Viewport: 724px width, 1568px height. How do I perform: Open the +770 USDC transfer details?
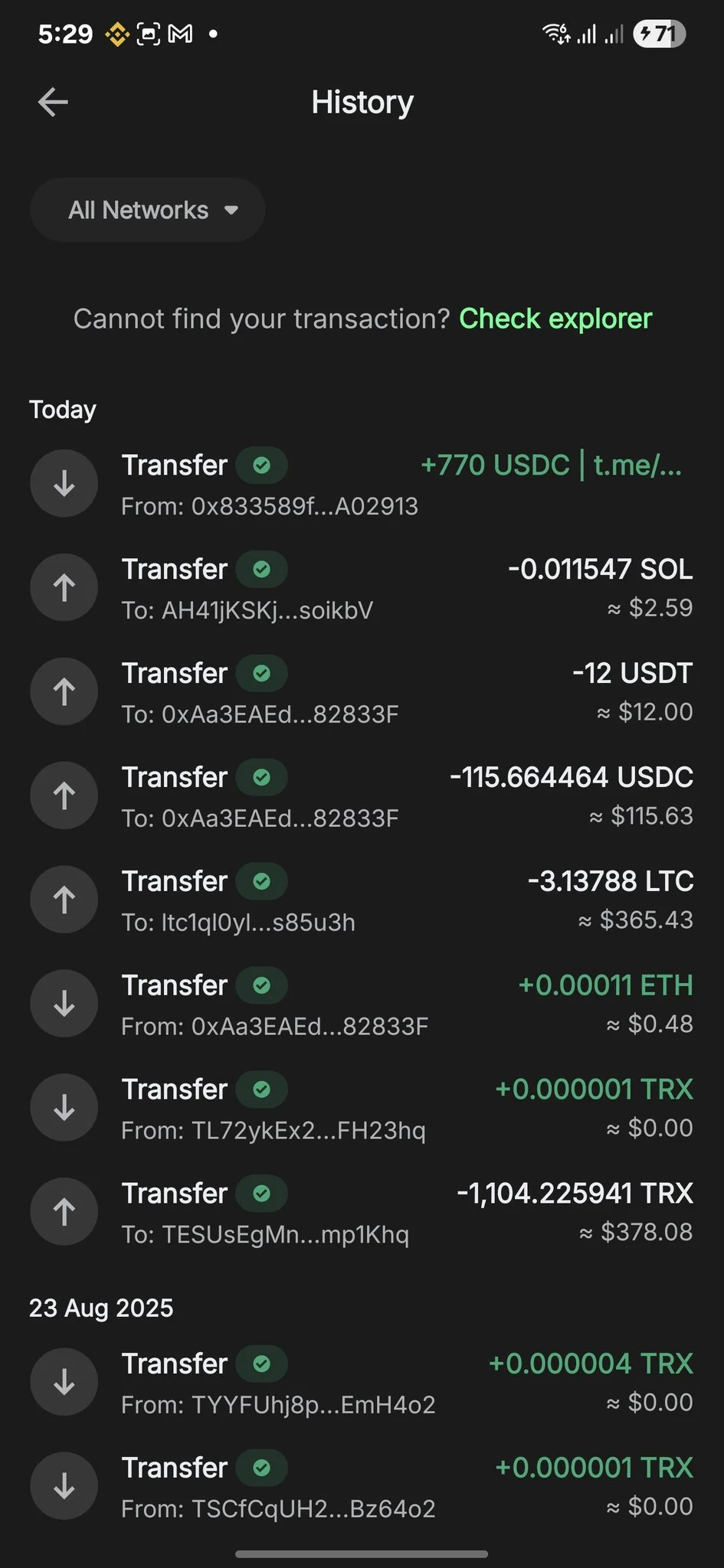(x=362, y=484)
